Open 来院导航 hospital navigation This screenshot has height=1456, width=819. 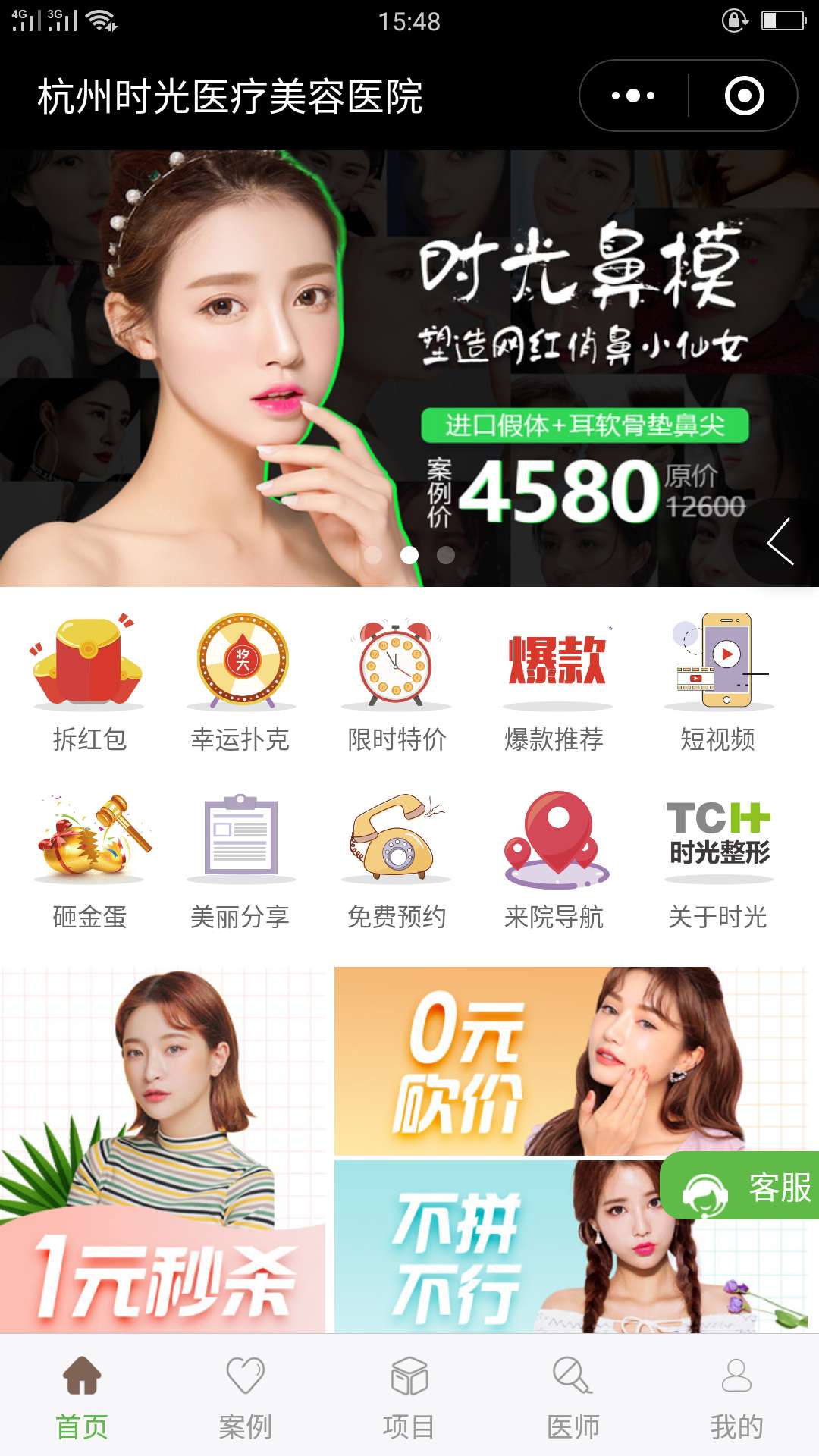pos(556,861)
